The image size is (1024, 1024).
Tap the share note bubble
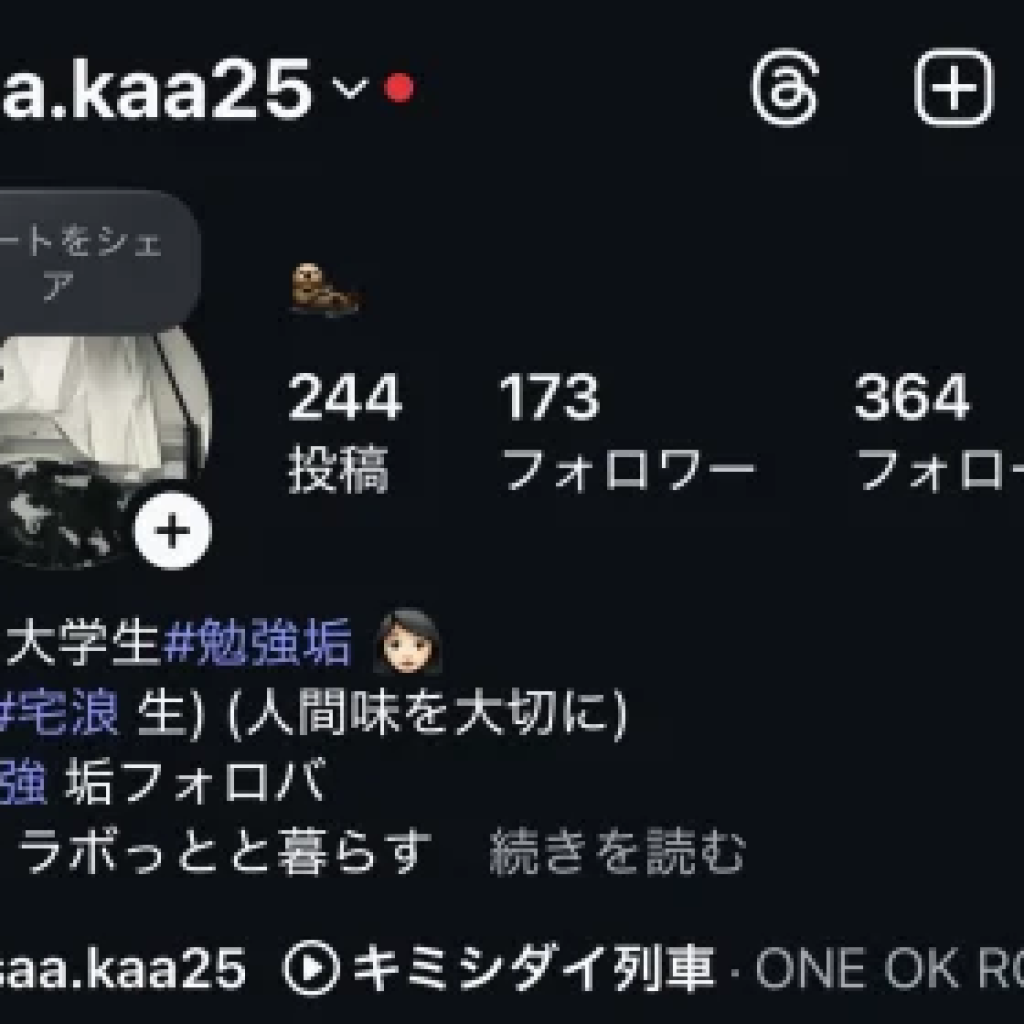click(x=95, y=263)
